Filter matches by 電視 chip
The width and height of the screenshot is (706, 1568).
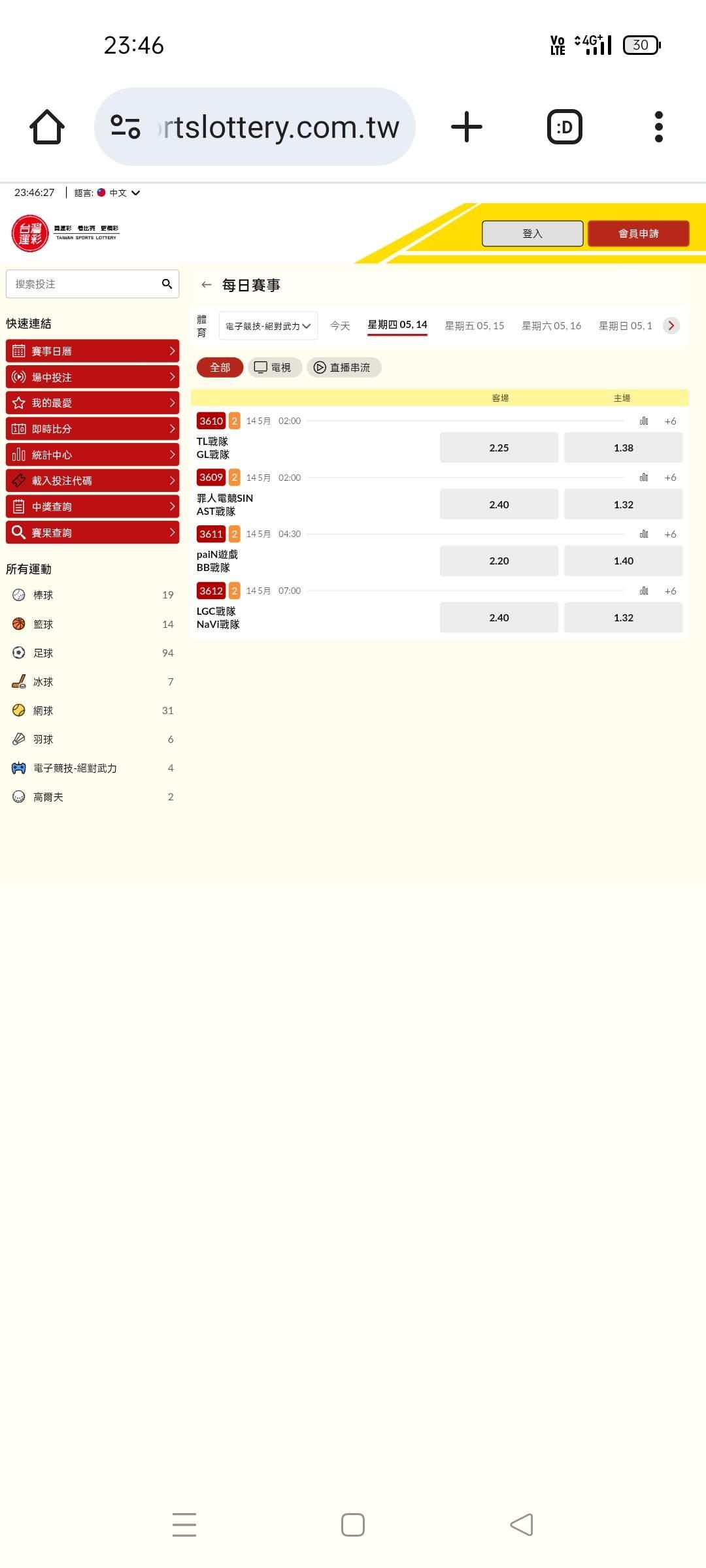tap(274, 367)
